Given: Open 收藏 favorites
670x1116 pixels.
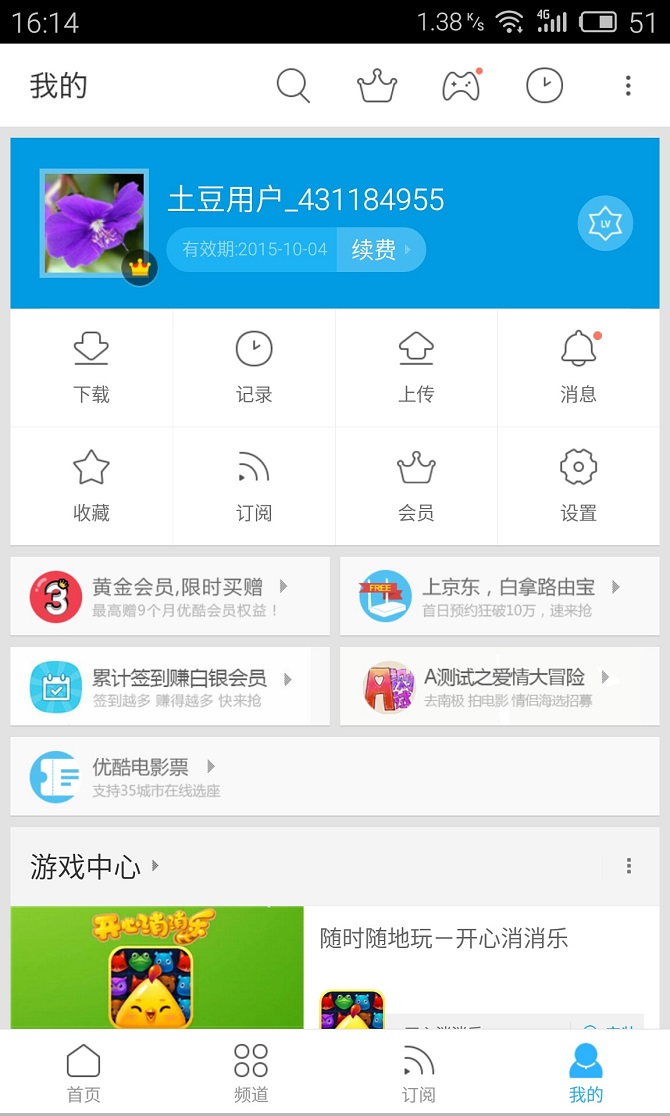Looking at the screenshot, I should (91, 486).
